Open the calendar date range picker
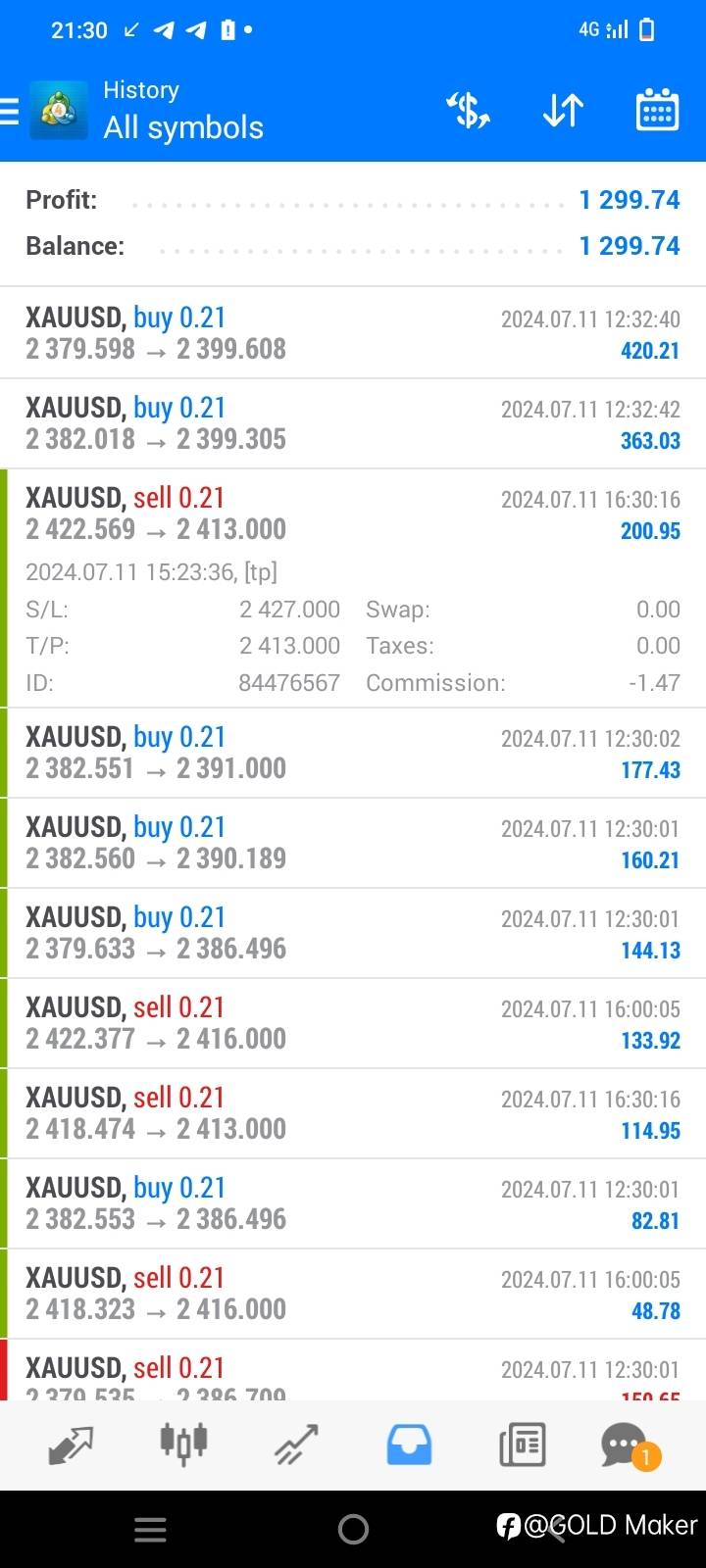Viewport: 706px width, 1568px height. [657, 110]
